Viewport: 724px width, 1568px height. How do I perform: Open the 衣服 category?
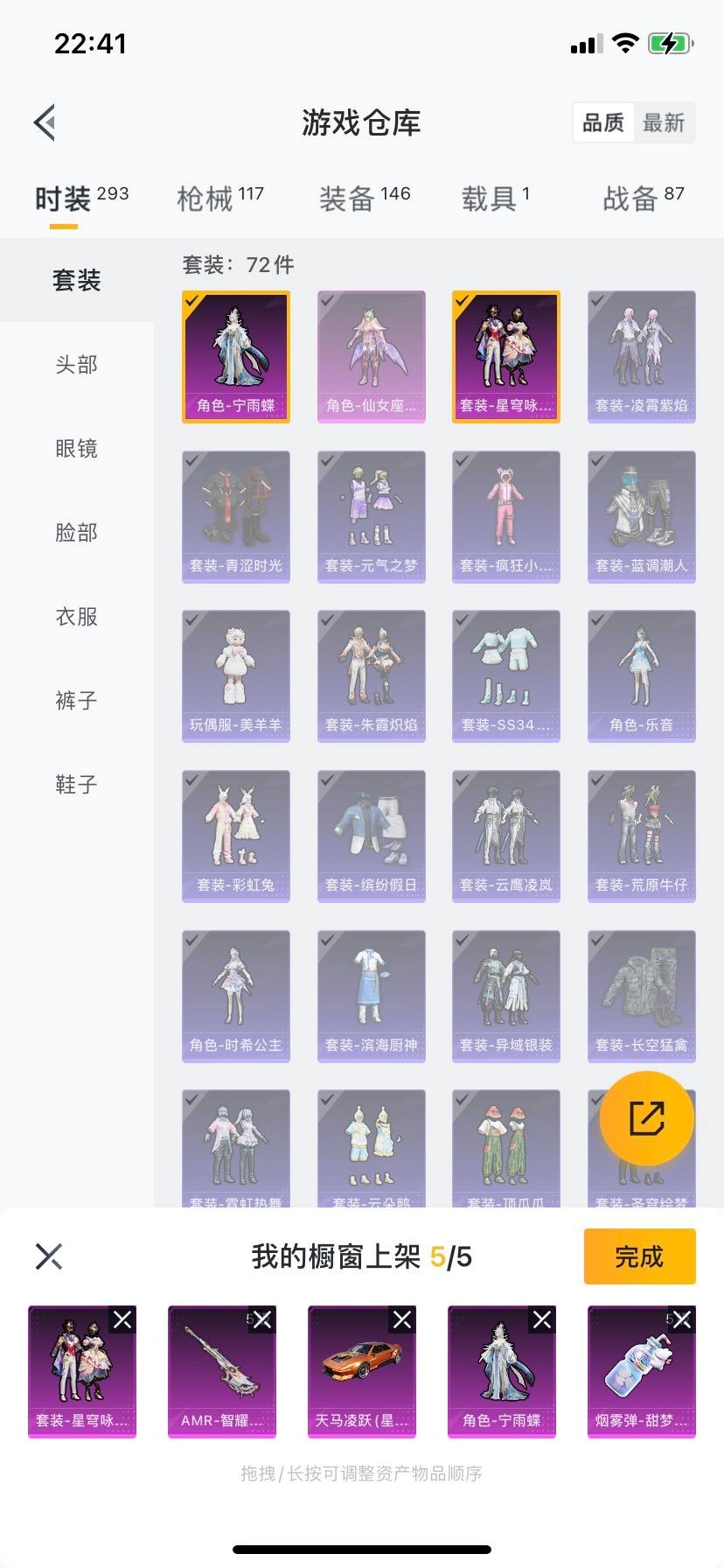[77, 616]
